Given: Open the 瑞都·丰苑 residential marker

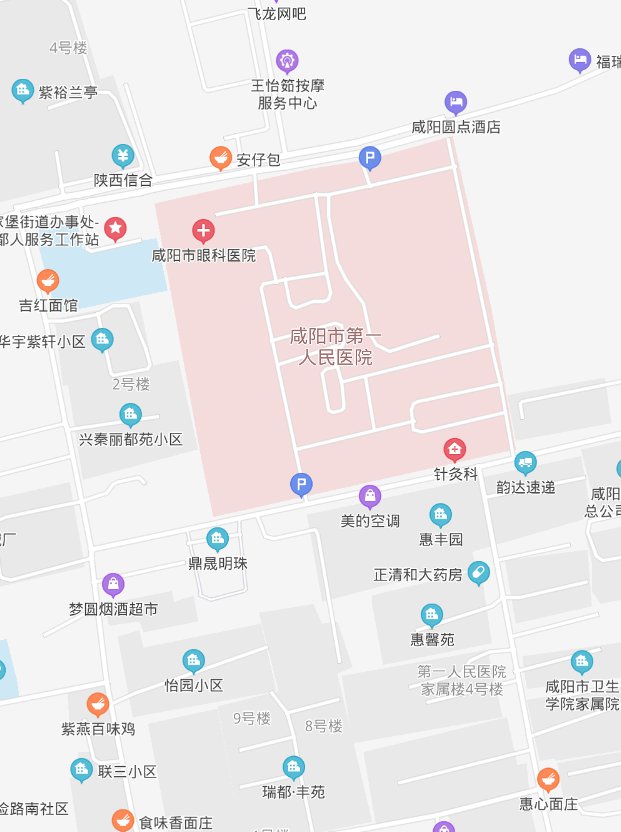Looking at the screenshot, I should pos(293,768).
